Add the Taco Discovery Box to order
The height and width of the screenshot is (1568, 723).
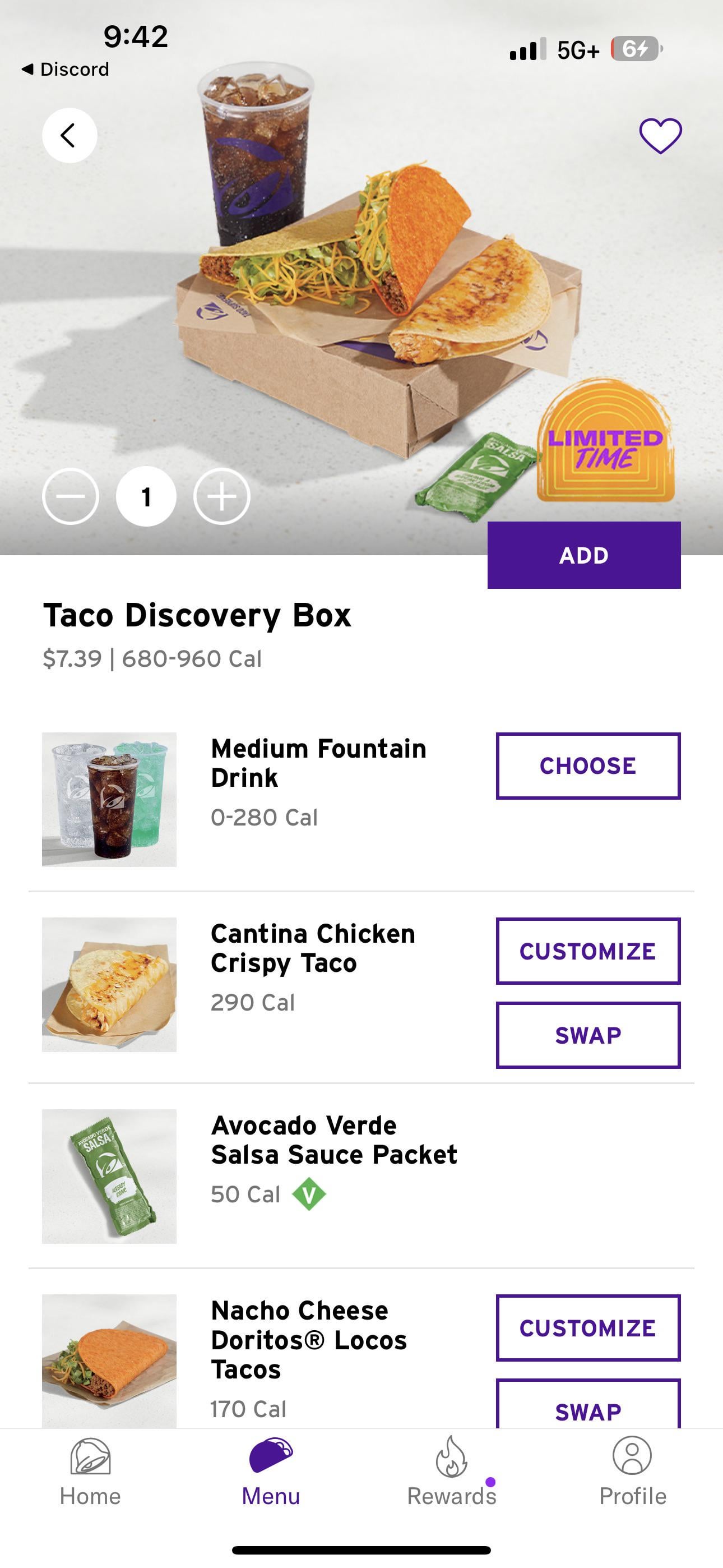tap(583, 555)
